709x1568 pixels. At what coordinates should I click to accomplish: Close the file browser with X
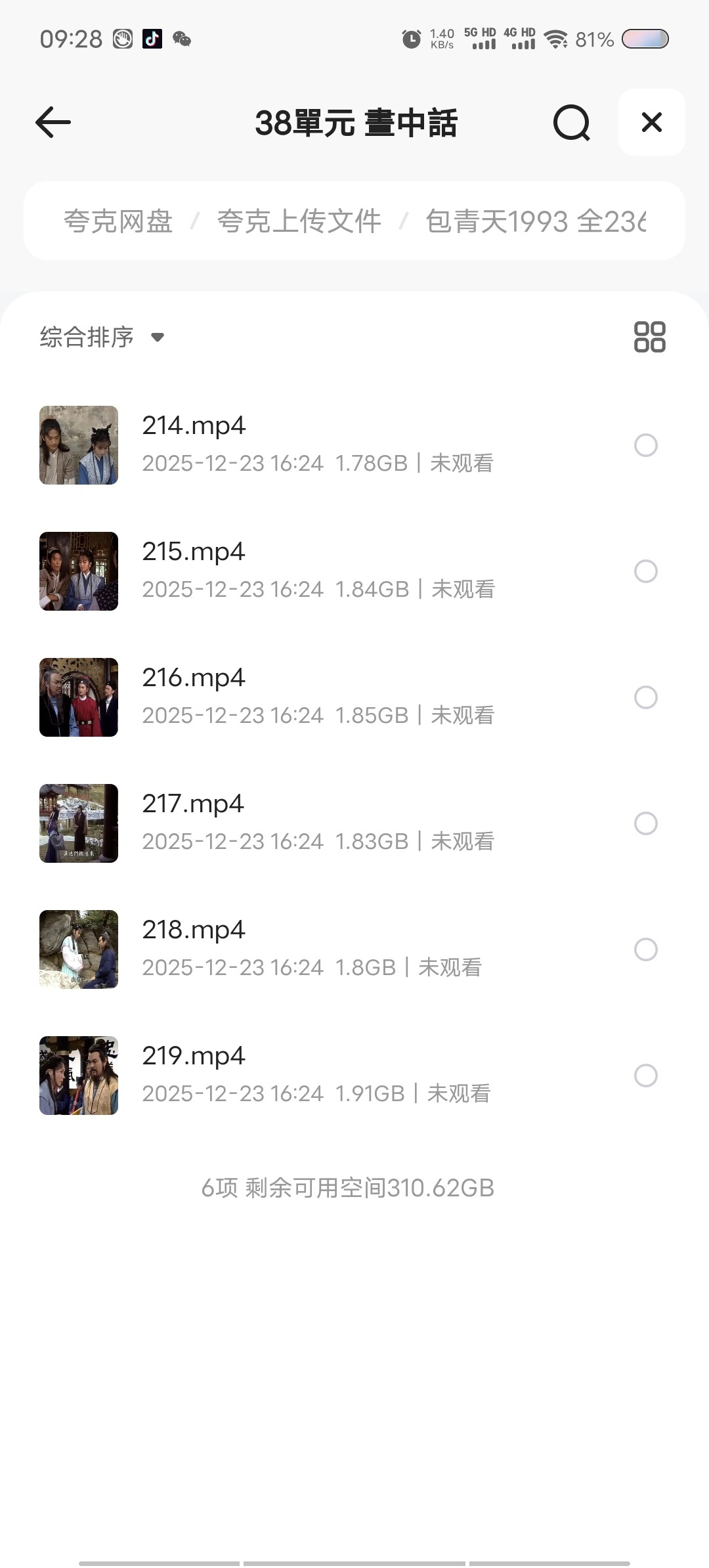(x=651, y=123)
